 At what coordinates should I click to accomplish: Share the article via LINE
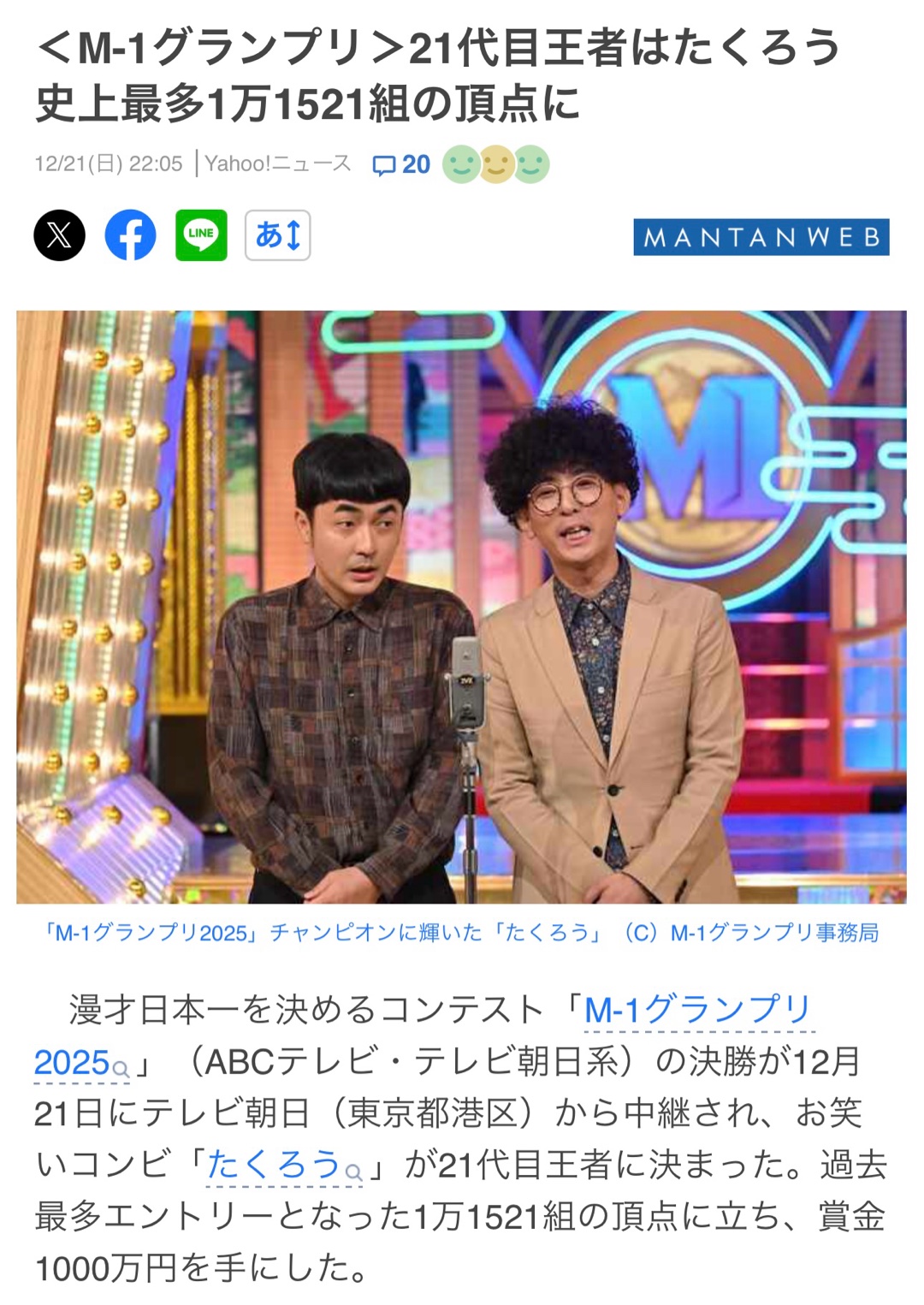(x=201, y=235)
